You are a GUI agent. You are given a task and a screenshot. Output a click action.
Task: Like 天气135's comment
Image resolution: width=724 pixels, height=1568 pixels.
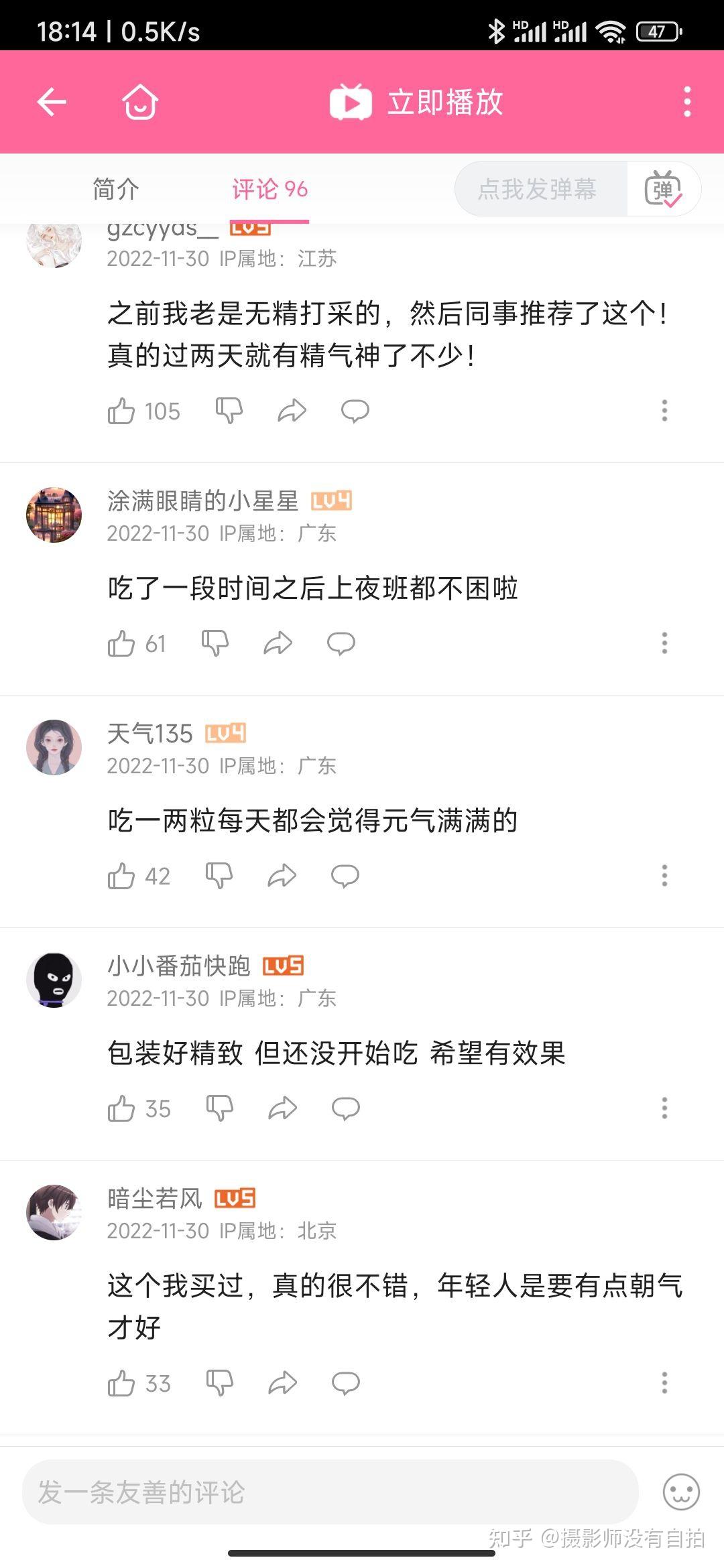pos(121,876)
